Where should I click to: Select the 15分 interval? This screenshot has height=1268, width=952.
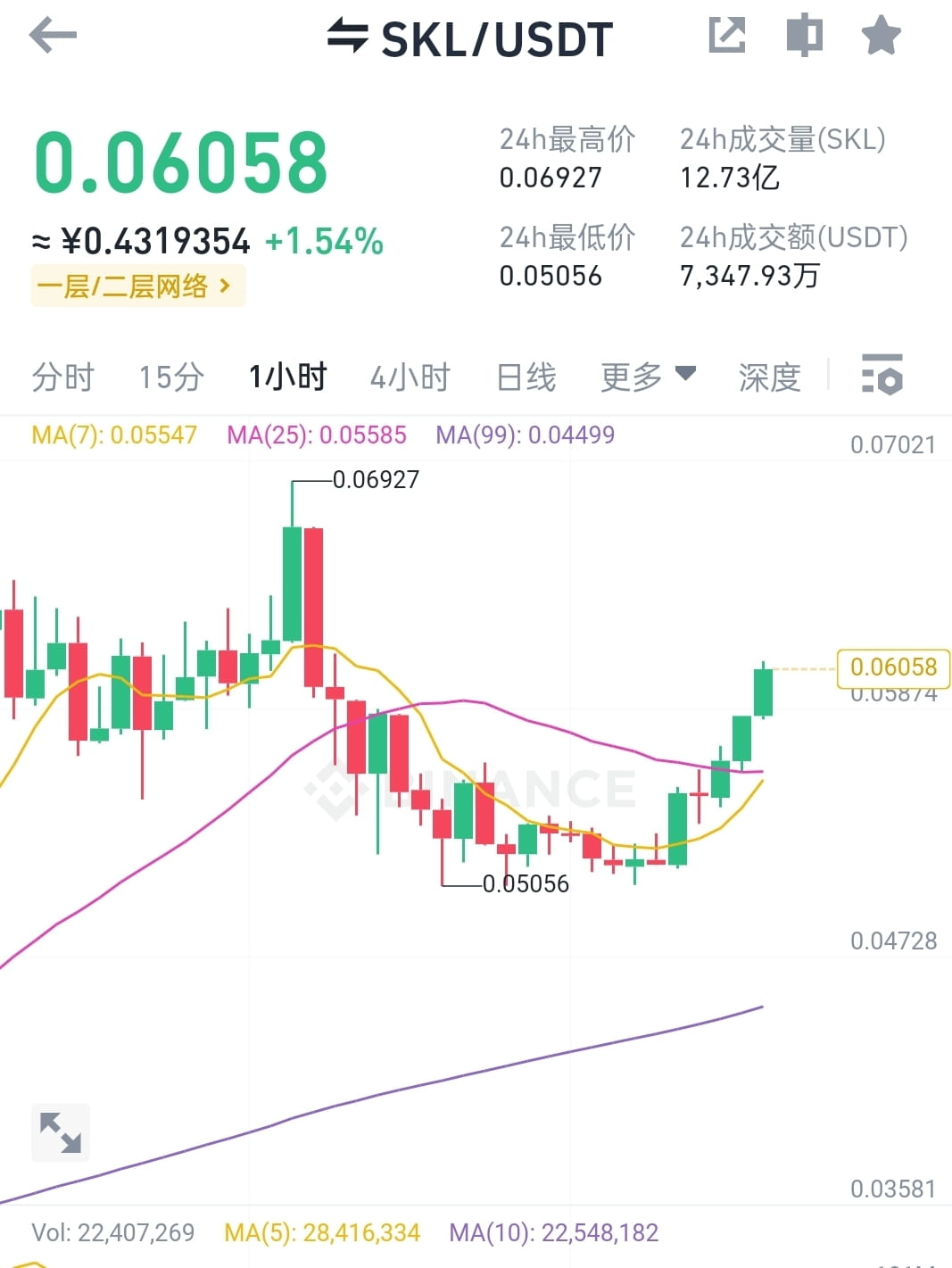[170, 376]
